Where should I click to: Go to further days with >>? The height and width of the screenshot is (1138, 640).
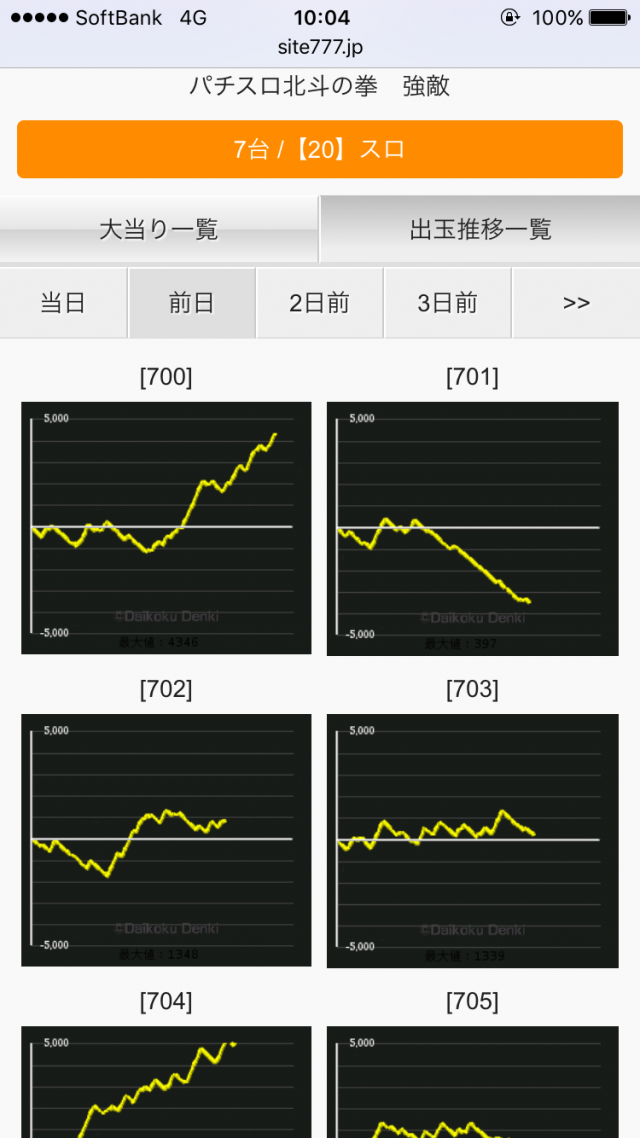tap(576, 303)
